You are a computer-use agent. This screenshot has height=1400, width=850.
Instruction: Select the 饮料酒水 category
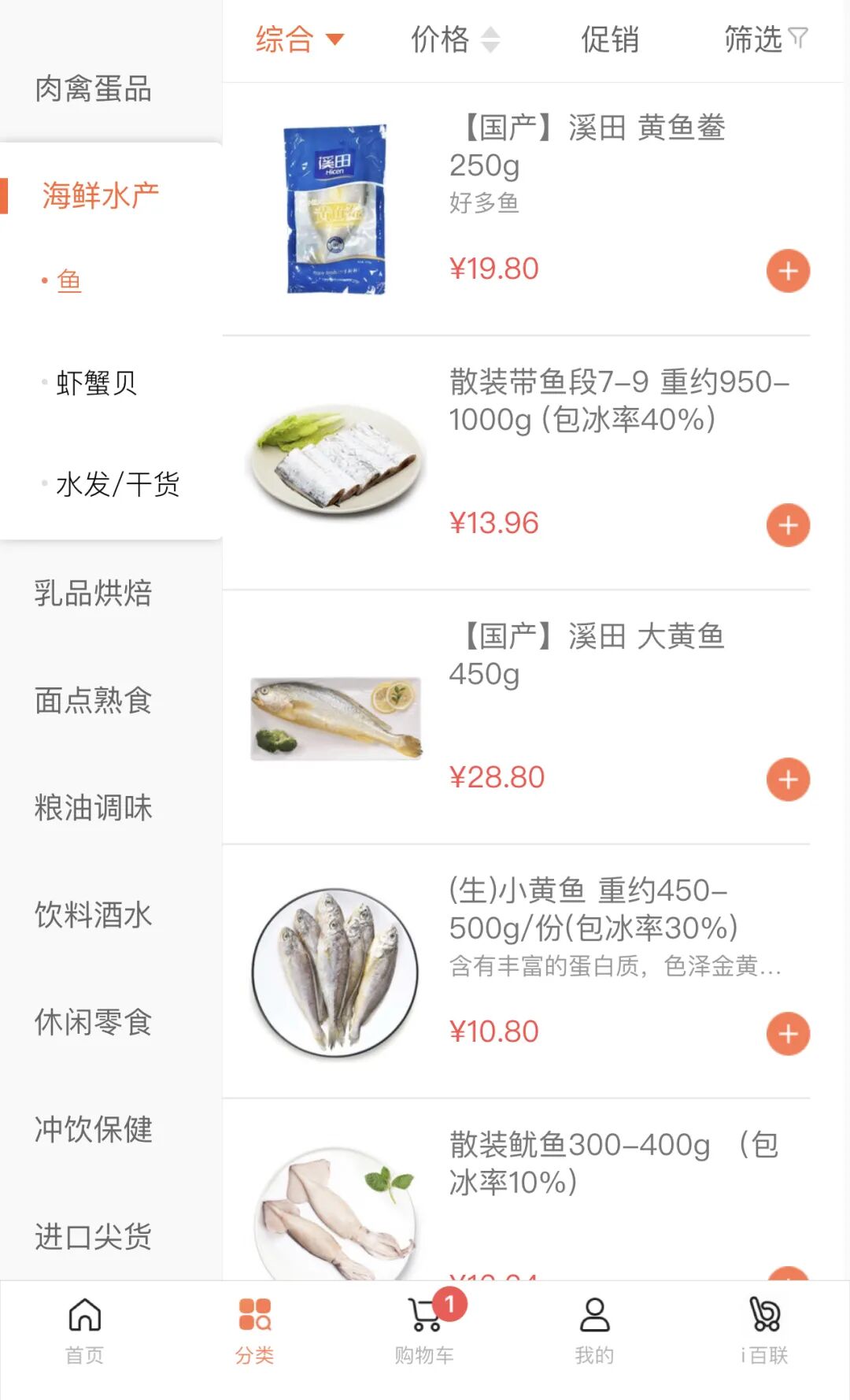point(93,915)
